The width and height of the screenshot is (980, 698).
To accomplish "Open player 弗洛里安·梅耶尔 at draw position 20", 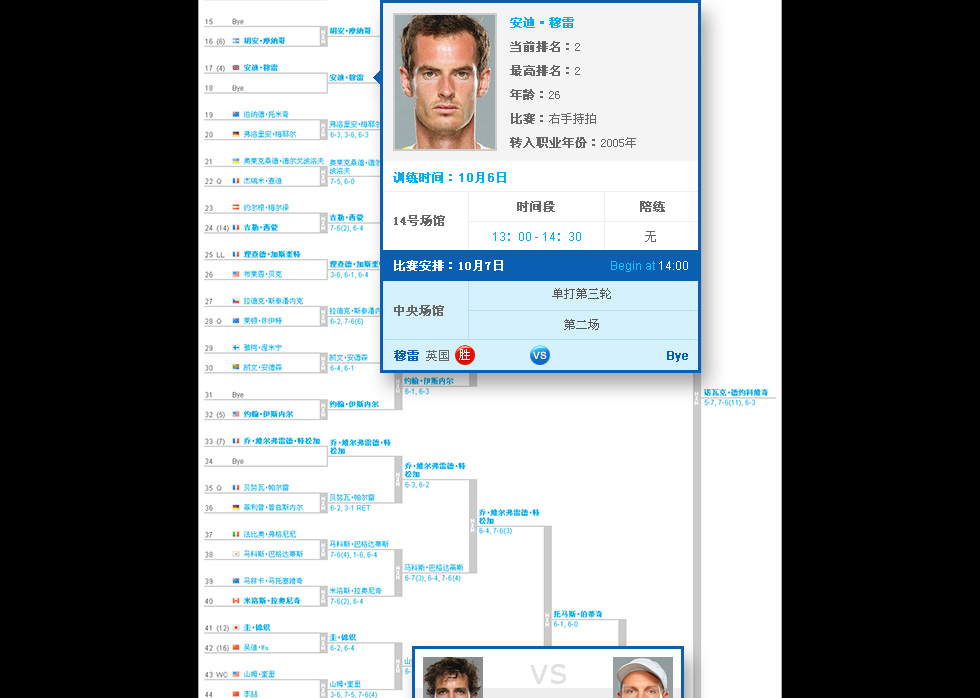I will tap(270, 134).
